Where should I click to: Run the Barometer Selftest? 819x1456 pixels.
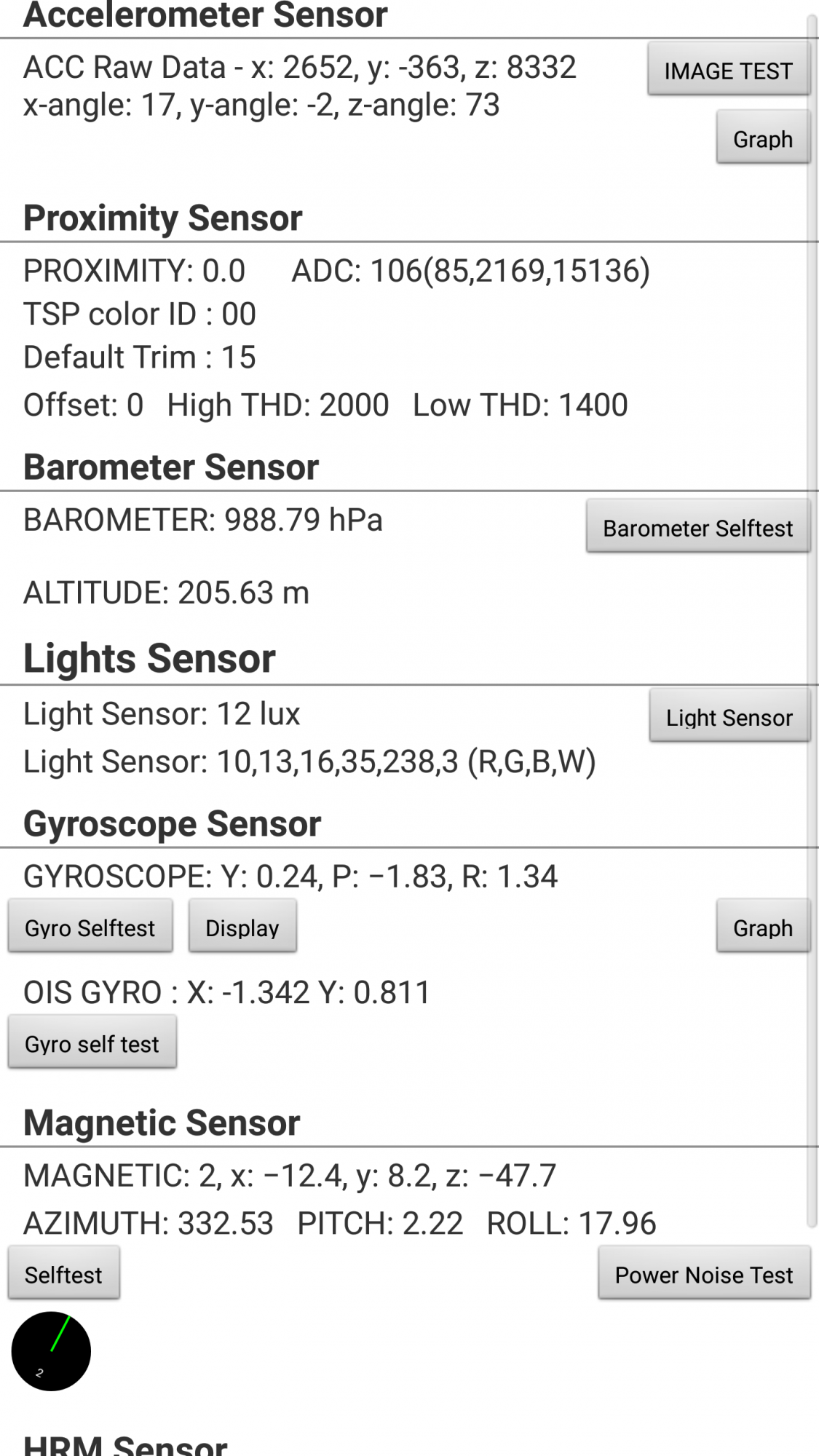point(697,527)
